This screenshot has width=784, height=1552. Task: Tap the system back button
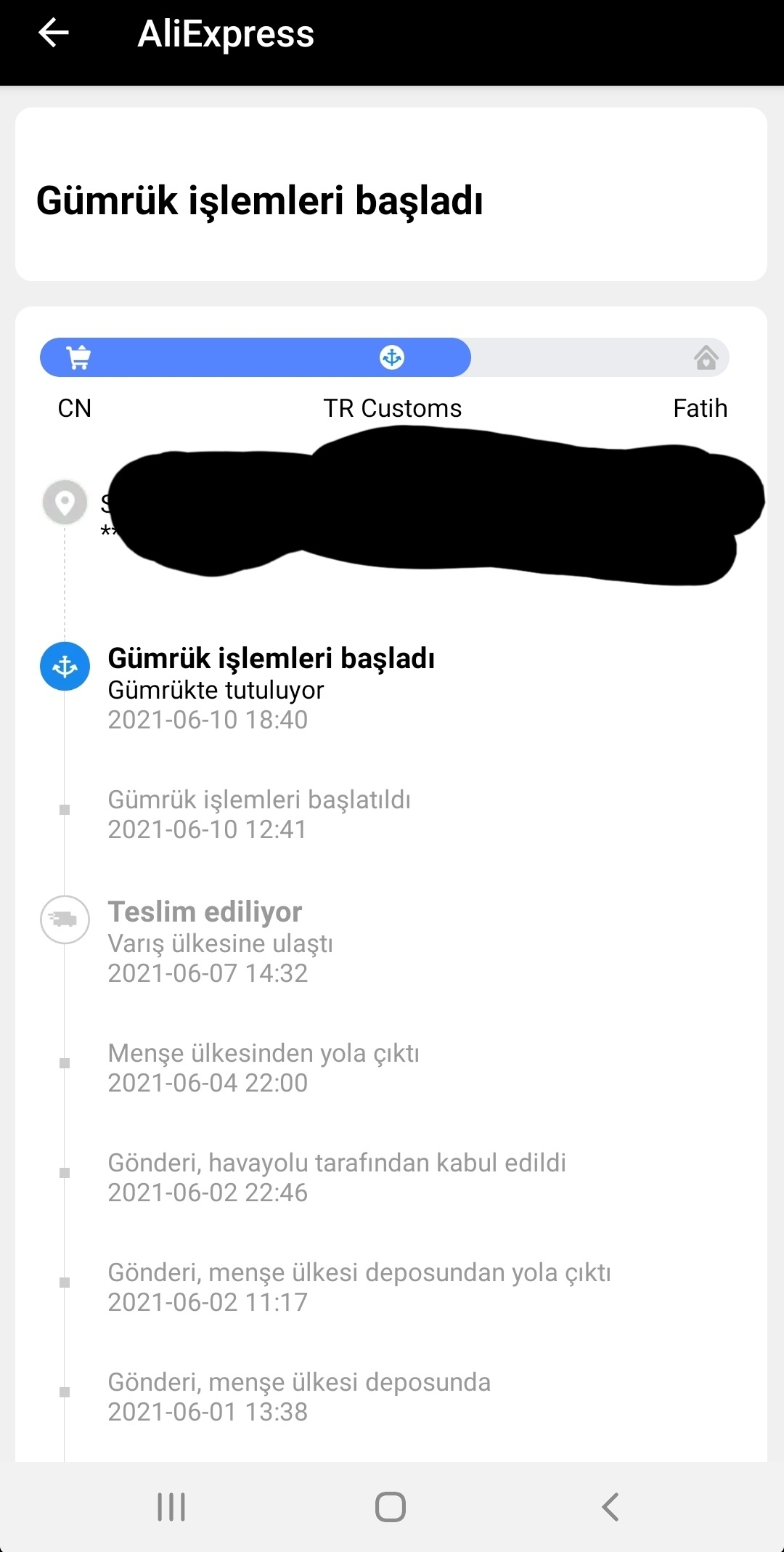[x=611, y=1507]
